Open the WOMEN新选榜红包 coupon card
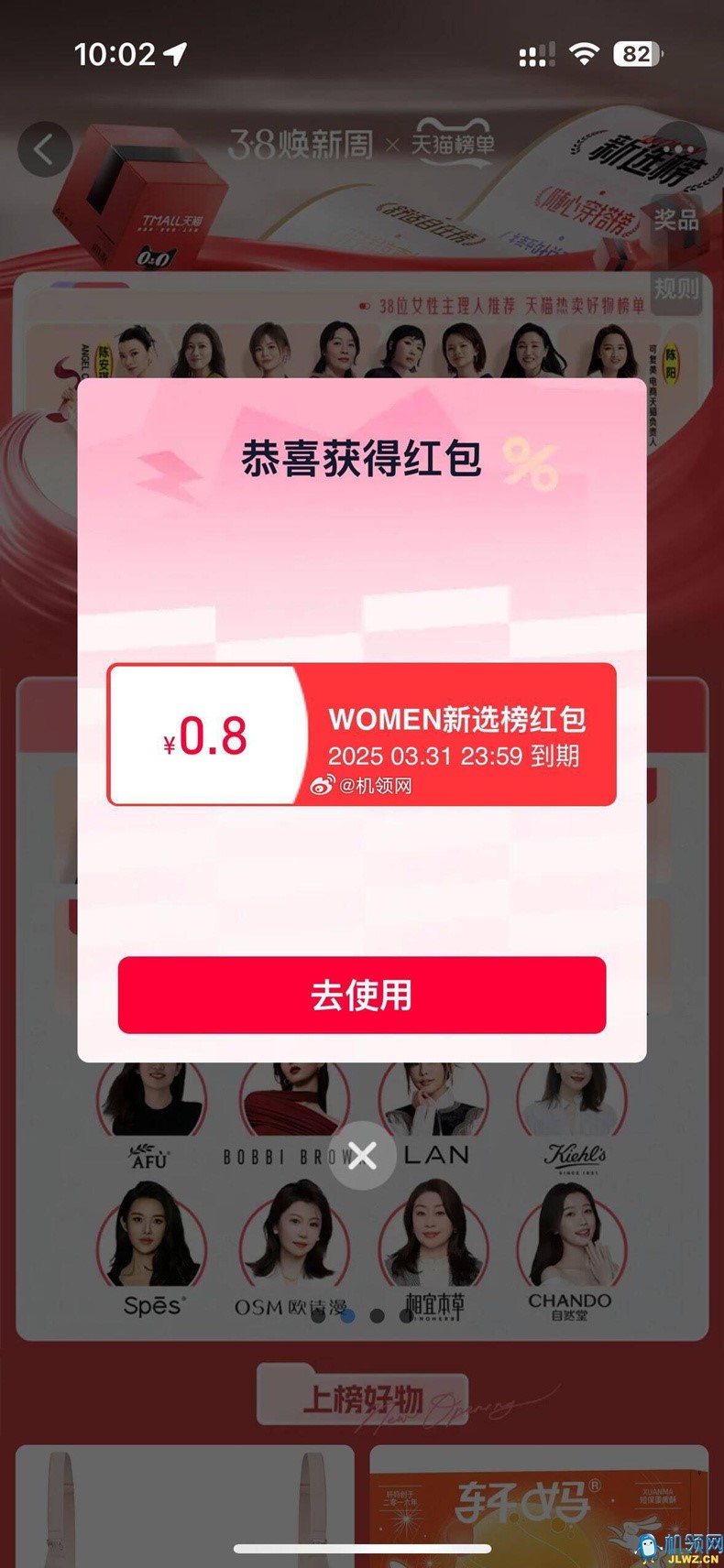Screen dimensions: 724x1568 361,735
